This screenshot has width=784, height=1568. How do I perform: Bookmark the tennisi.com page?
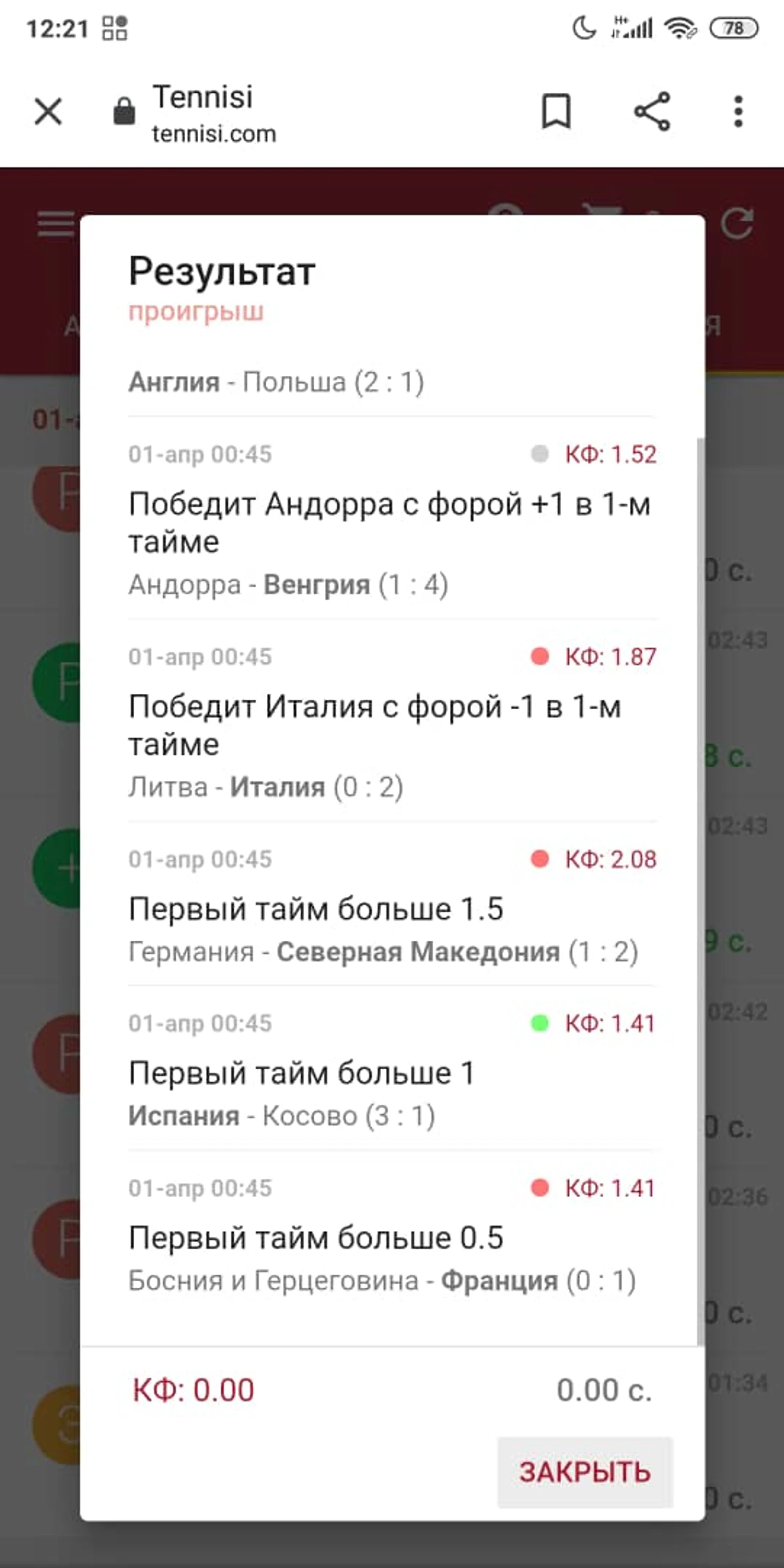[556, 112]
